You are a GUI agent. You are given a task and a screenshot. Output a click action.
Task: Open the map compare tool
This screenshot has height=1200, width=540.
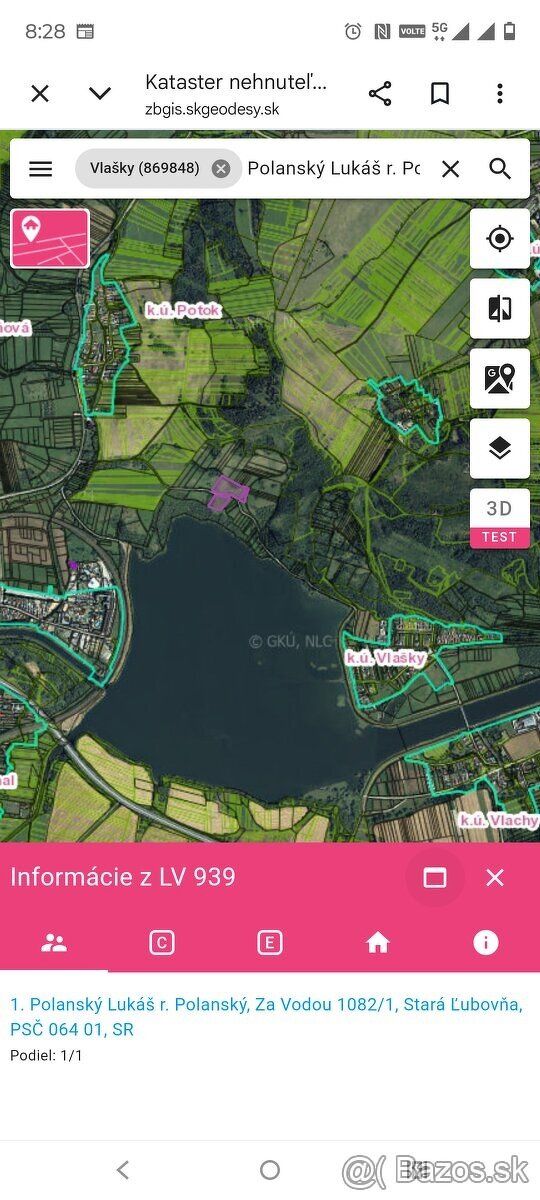(500, 308)
